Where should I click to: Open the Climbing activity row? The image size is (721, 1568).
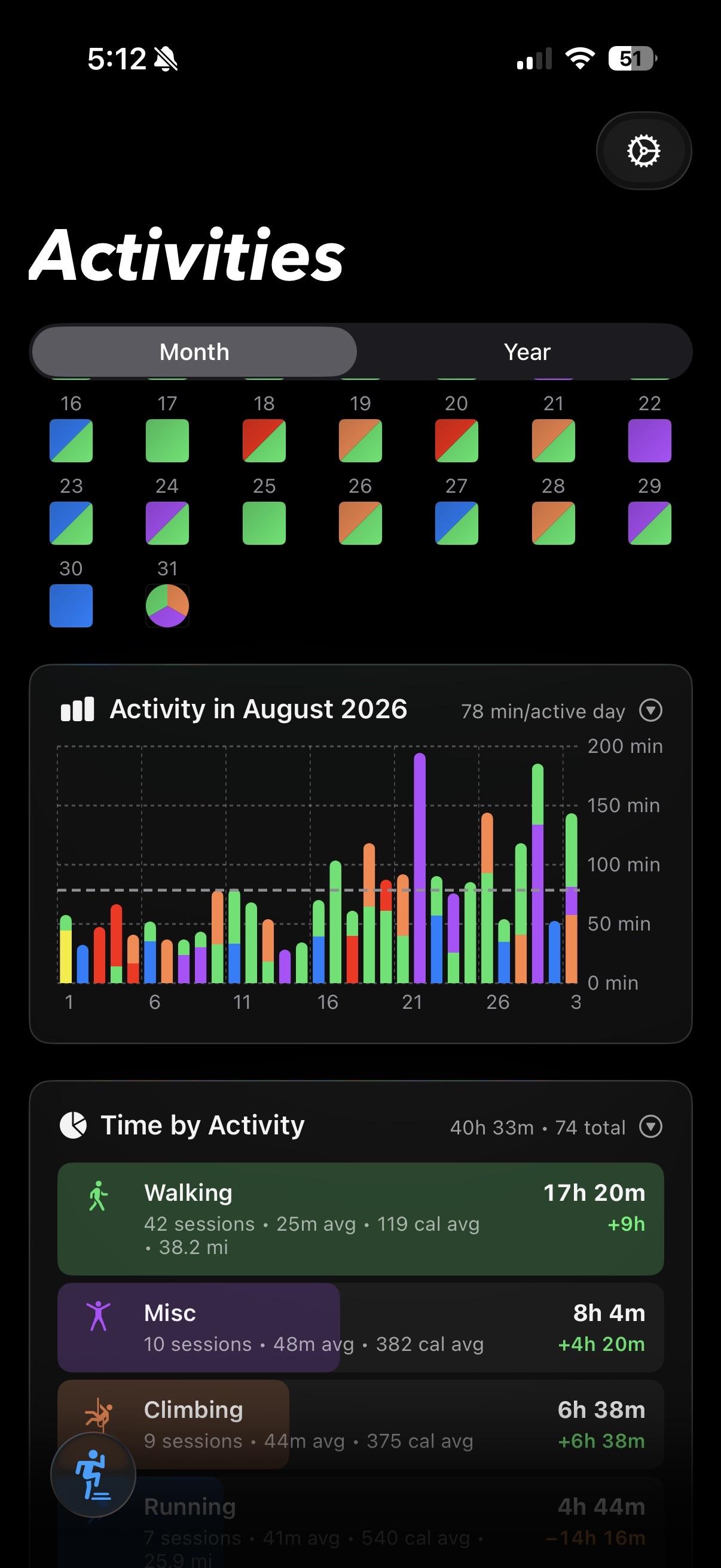(360, 1424)
